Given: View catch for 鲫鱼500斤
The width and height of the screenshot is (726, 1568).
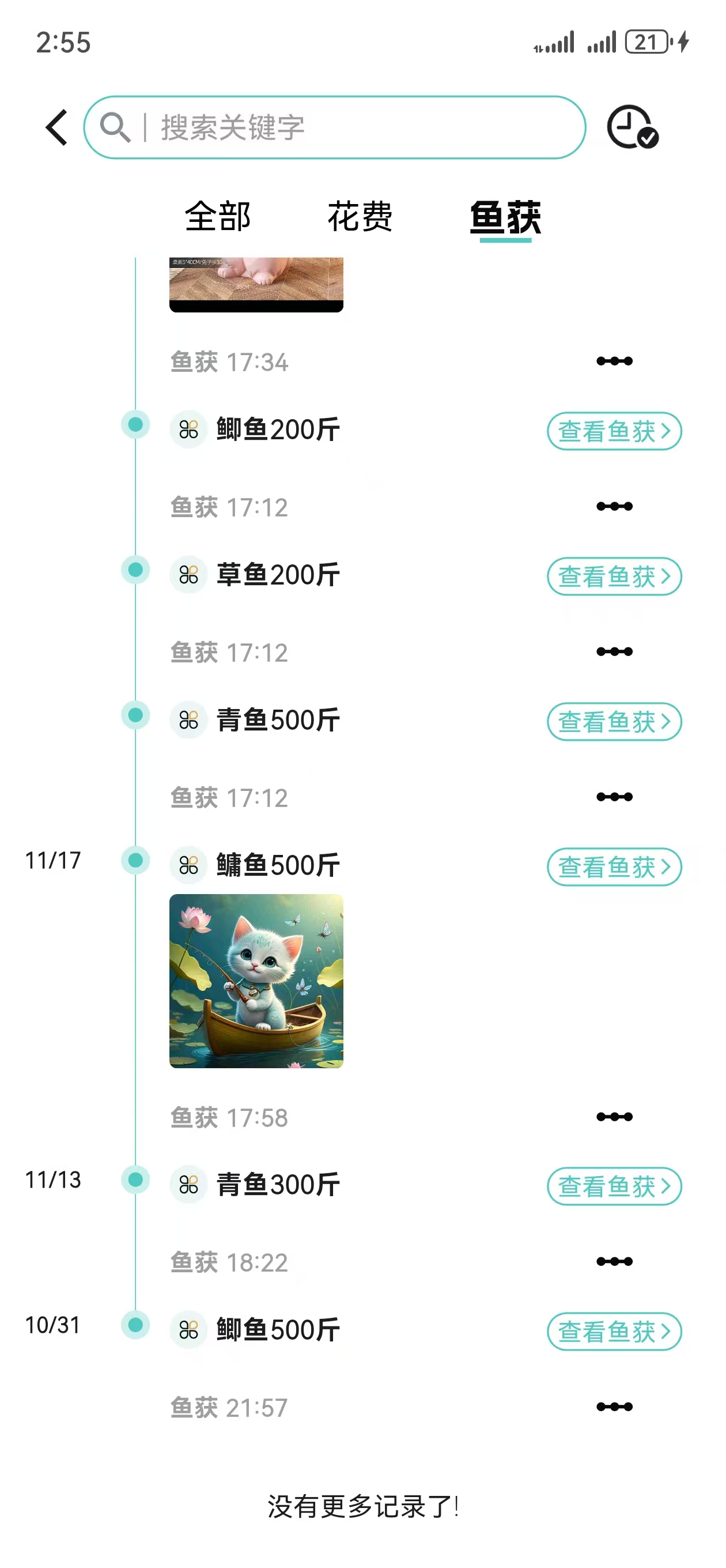Looking at the screenshot, I should 614,1331.
